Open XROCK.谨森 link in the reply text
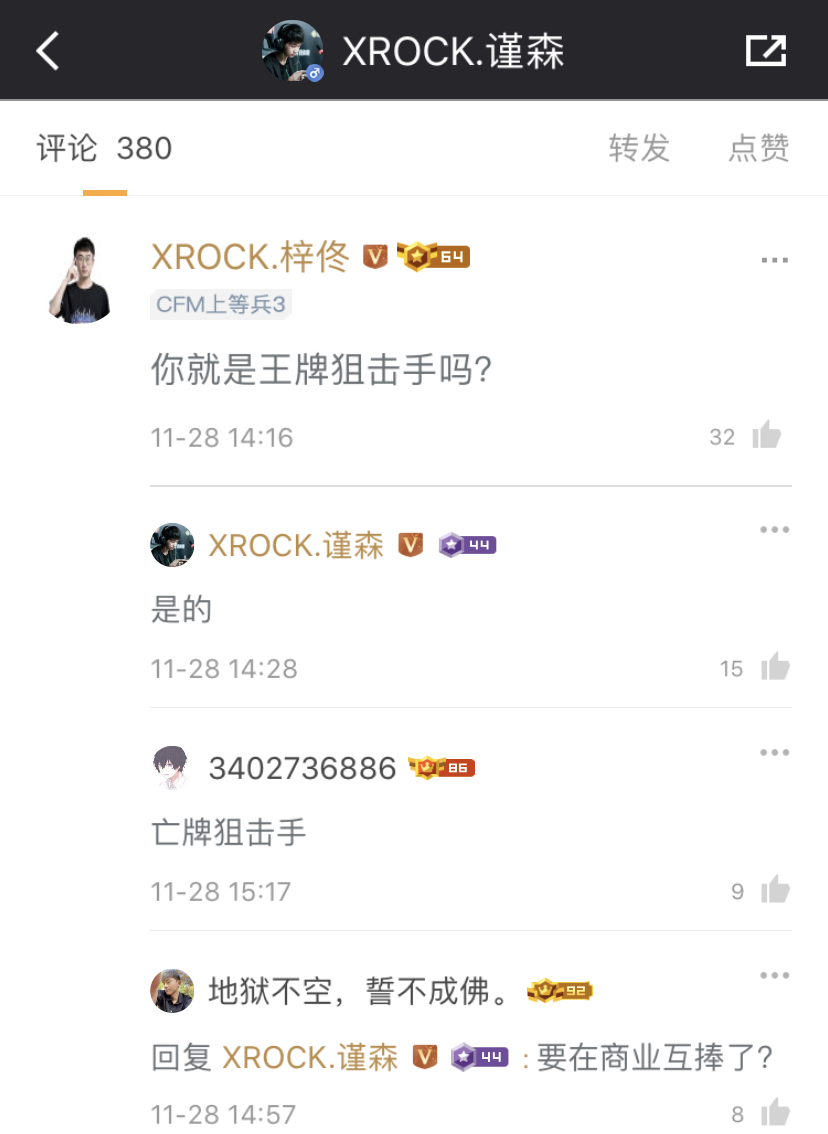828x1134 pixels. pos(309,1057)
